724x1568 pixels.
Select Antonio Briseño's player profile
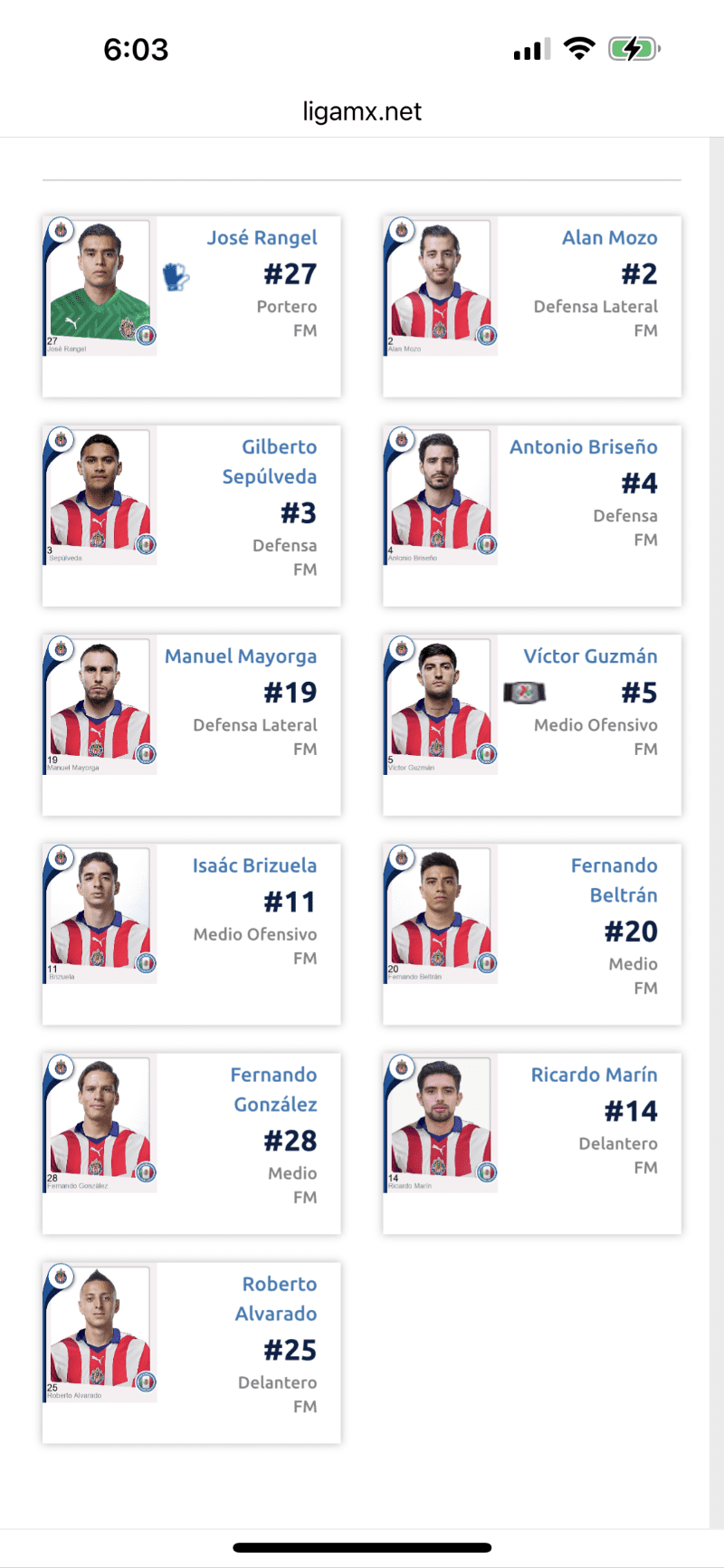point(583,447)
